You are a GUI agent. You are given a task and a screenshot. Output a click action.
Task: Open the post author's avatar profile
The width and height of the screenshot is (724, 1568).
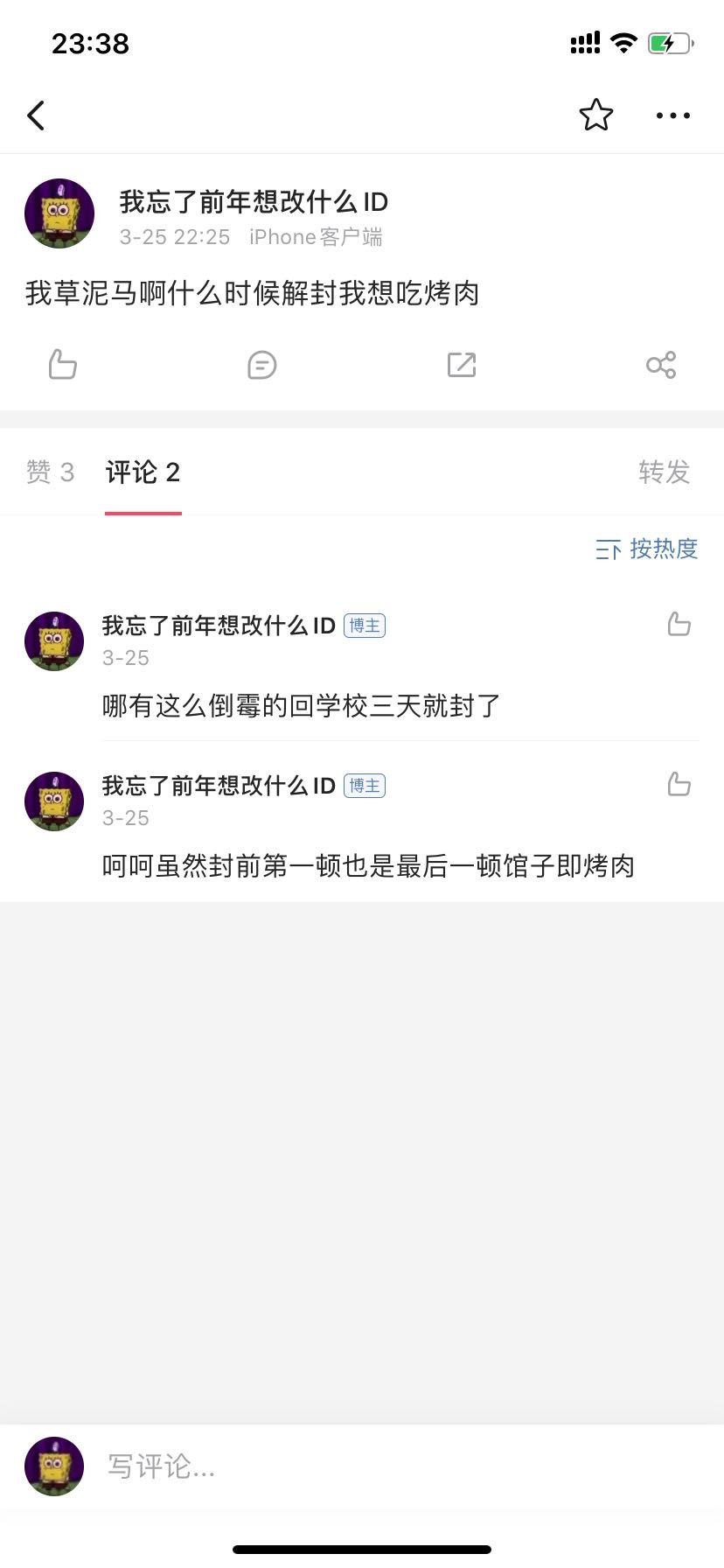tap(59, 213)
